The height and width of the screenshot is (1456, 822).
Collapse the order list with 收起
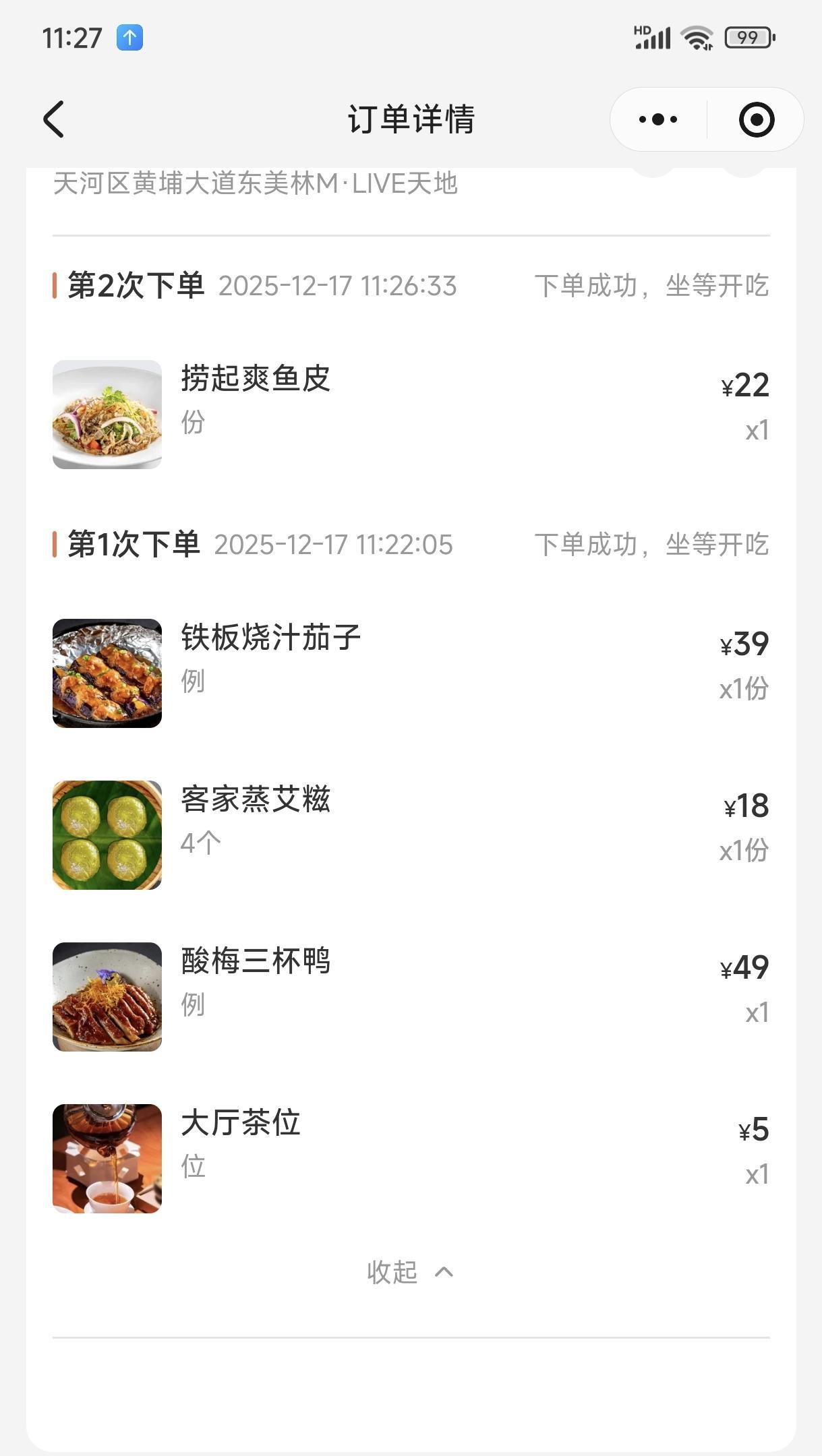410,1272
